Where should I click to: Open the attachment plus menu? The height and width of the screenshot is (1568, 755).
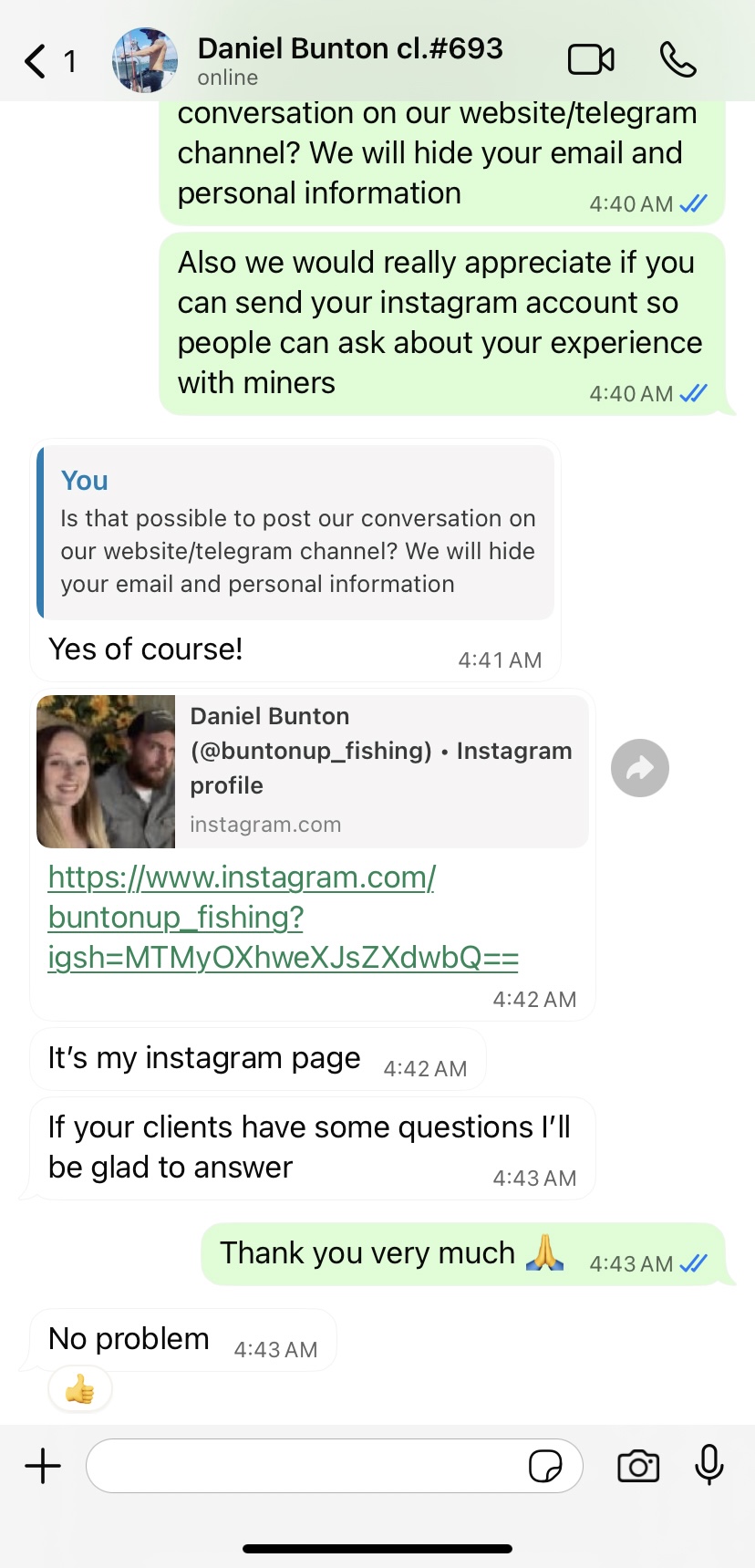43,1466
